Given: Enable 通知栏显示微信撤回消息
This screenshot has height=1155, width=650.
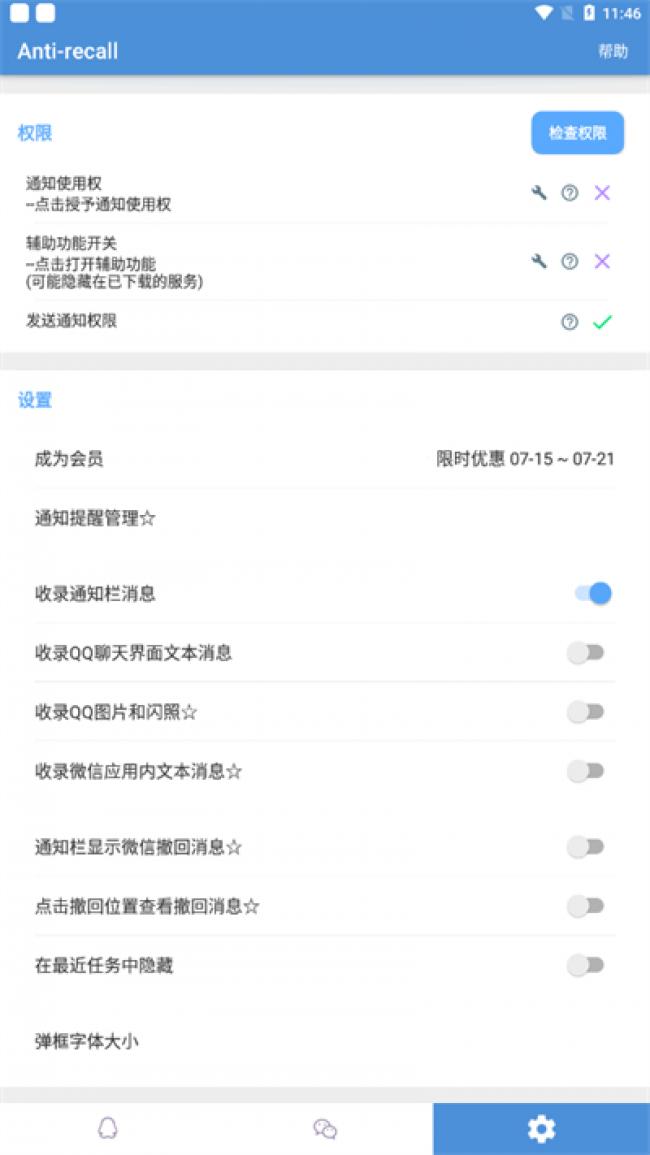Looking at the screenshot, I should click(x=586, y=847).
